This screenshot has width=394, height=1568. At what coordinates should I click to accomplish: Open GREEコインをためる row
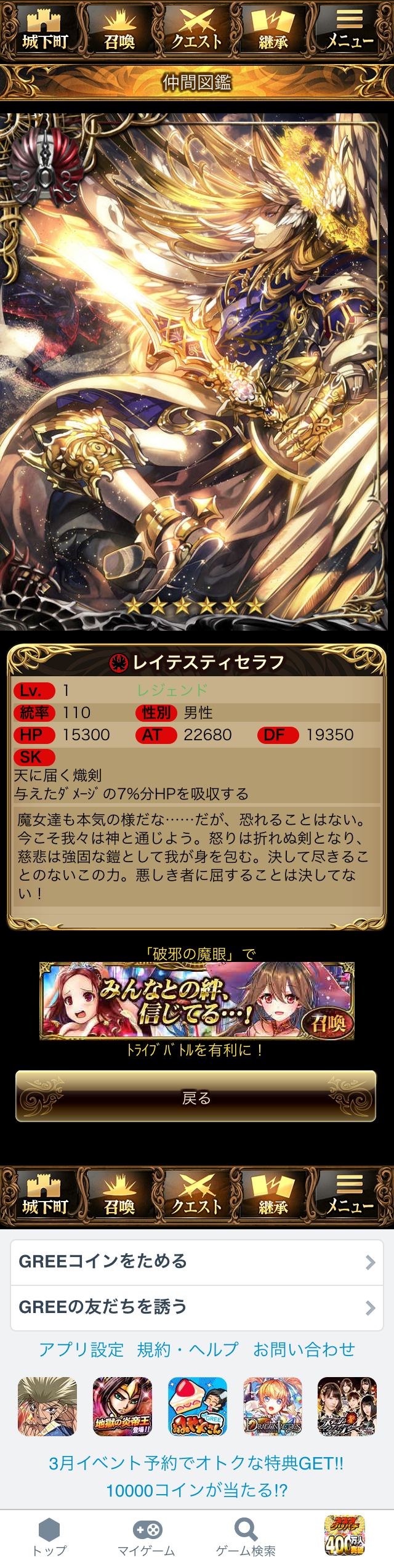pyautogui.click(x=197, y=1261)
